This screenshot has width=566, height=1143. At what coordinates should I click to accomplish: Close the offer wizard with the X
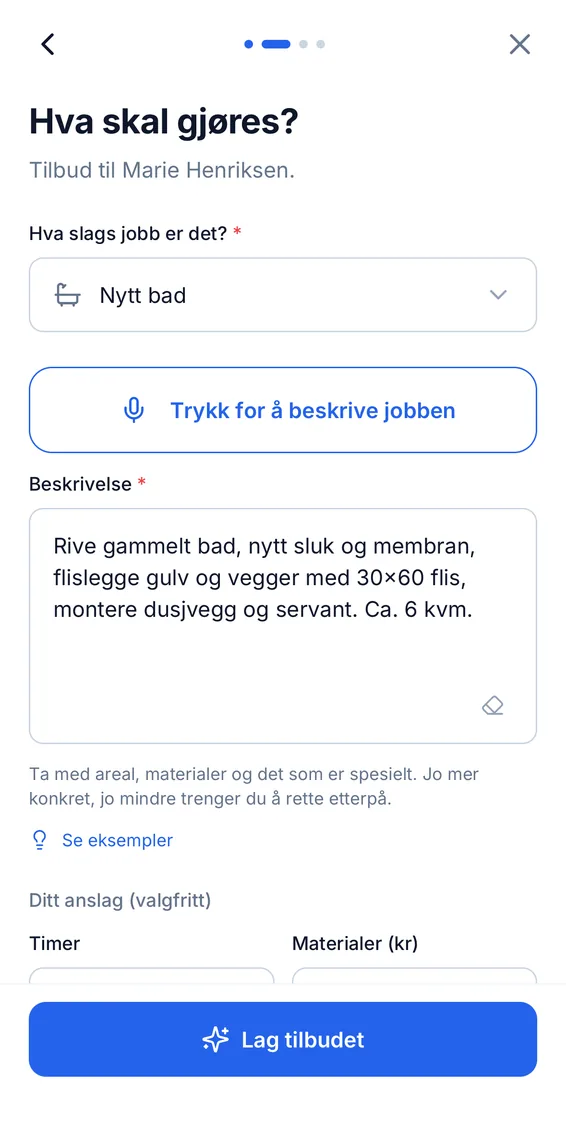(519, 44)
